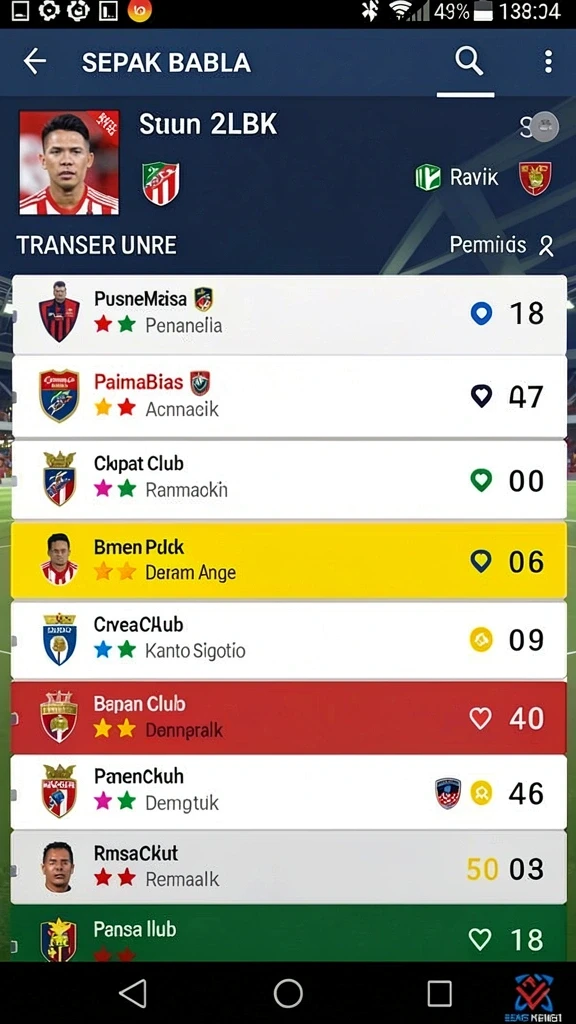Tap the system home button
Viewport: 576px width, 1024px height.
288,993
